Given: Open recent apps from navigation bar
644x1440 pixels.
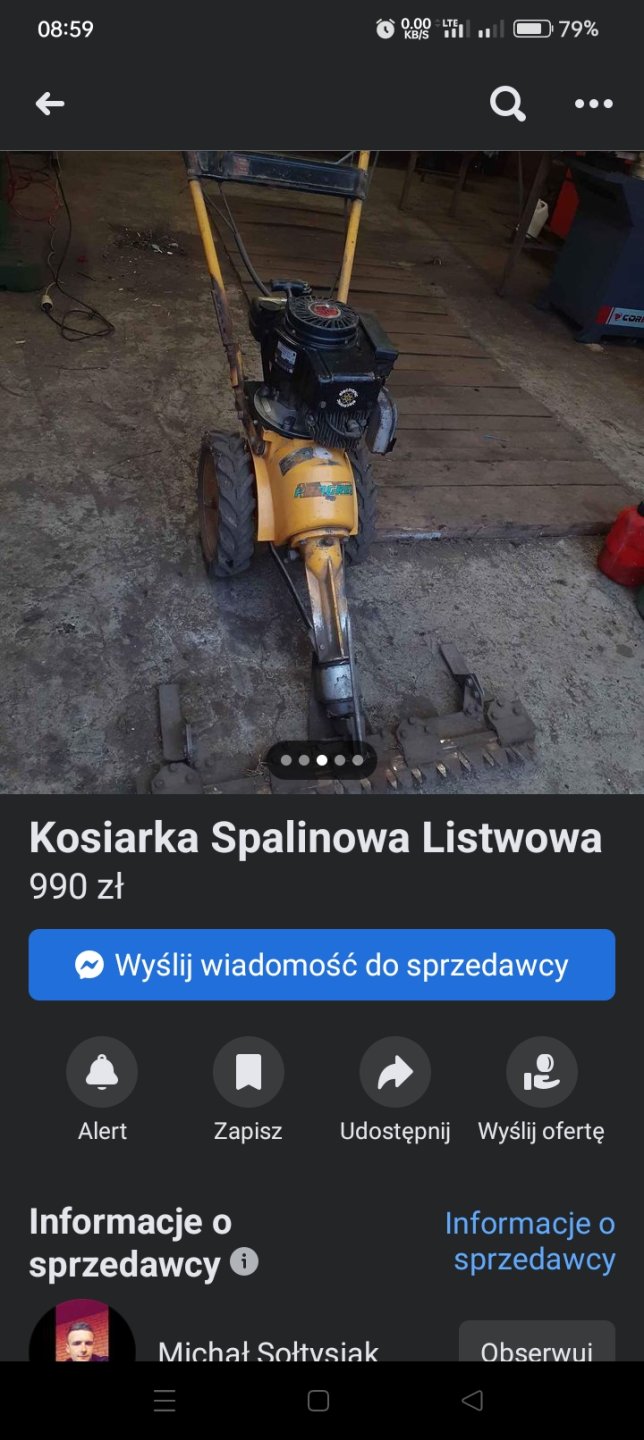Looking at the screenshot, I should tap(165, 1401).
